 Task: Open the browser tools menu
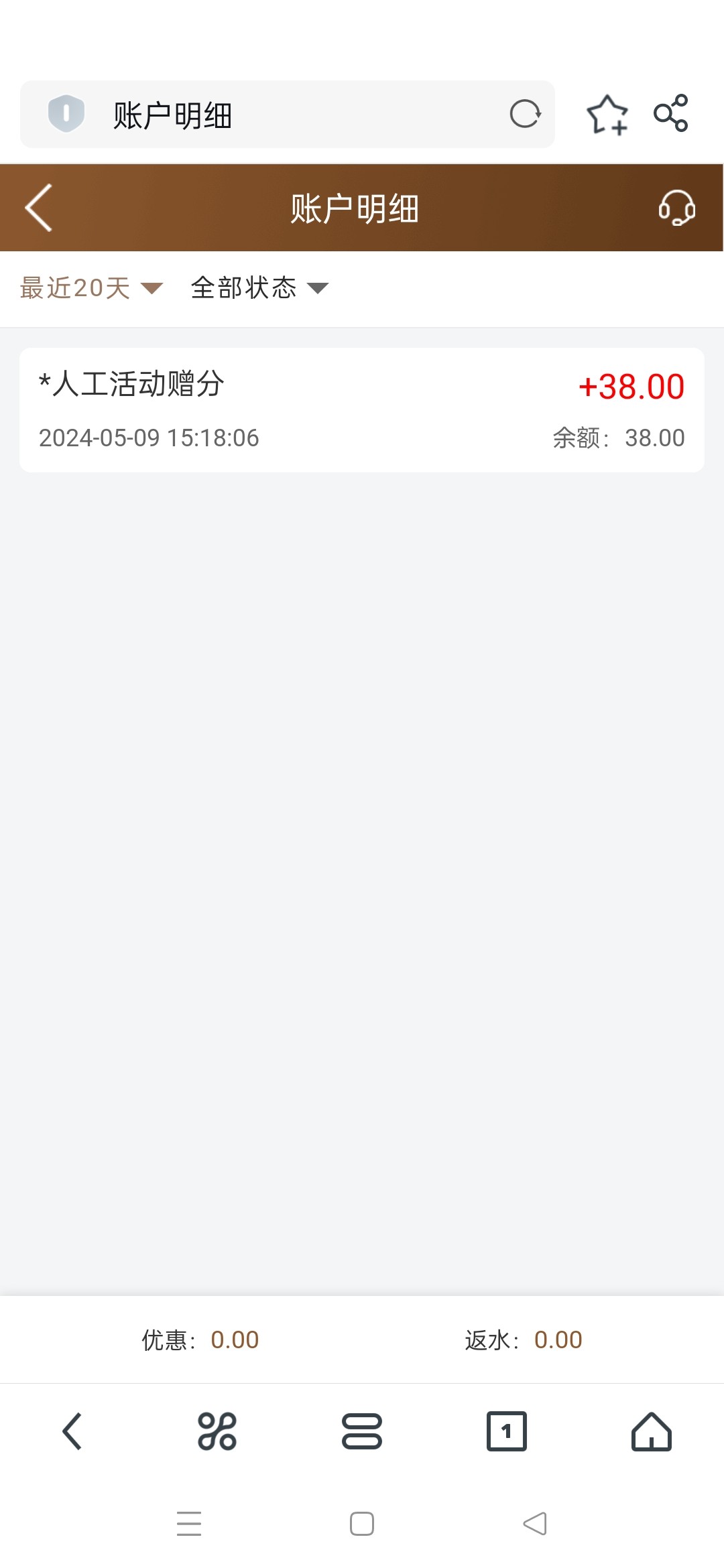(217, 1431)
